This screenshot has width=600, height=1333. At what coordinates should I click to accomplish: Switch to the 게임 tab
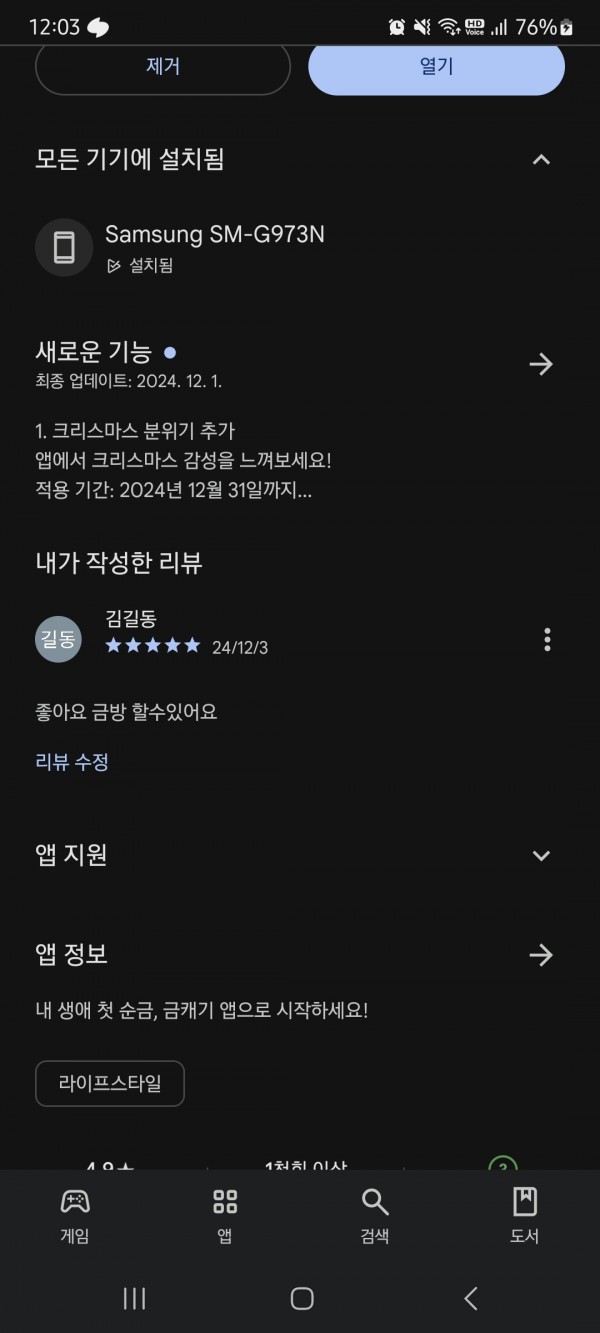(x=75, y=1215)
